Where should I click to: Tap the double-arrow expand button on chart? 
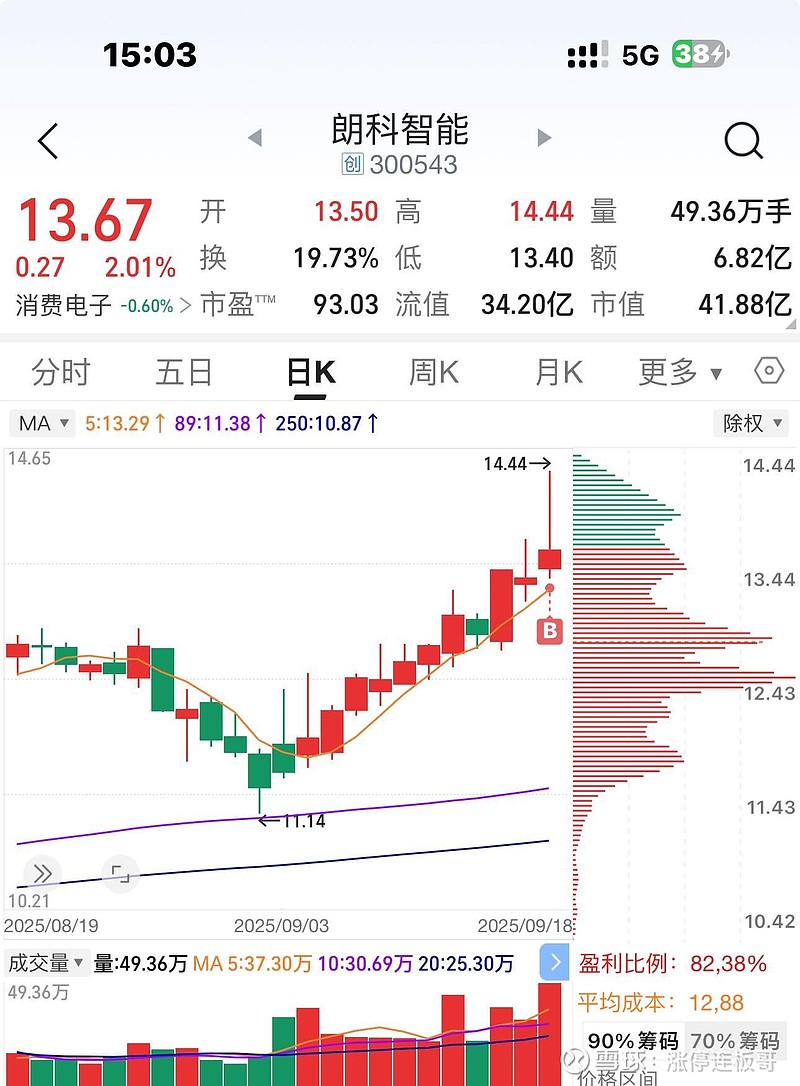42,873
